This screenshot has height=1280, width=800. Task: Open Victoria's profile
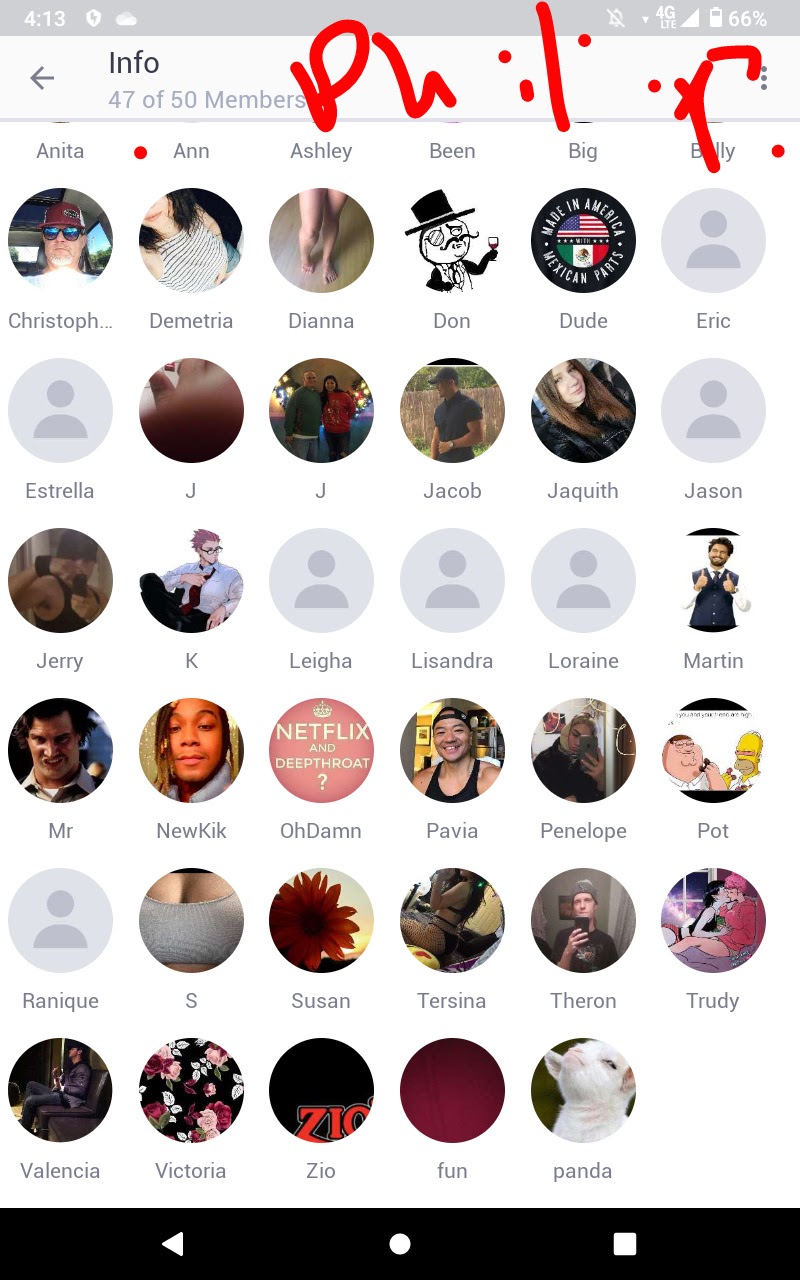pyautogui.click(x=191, y=1091)
